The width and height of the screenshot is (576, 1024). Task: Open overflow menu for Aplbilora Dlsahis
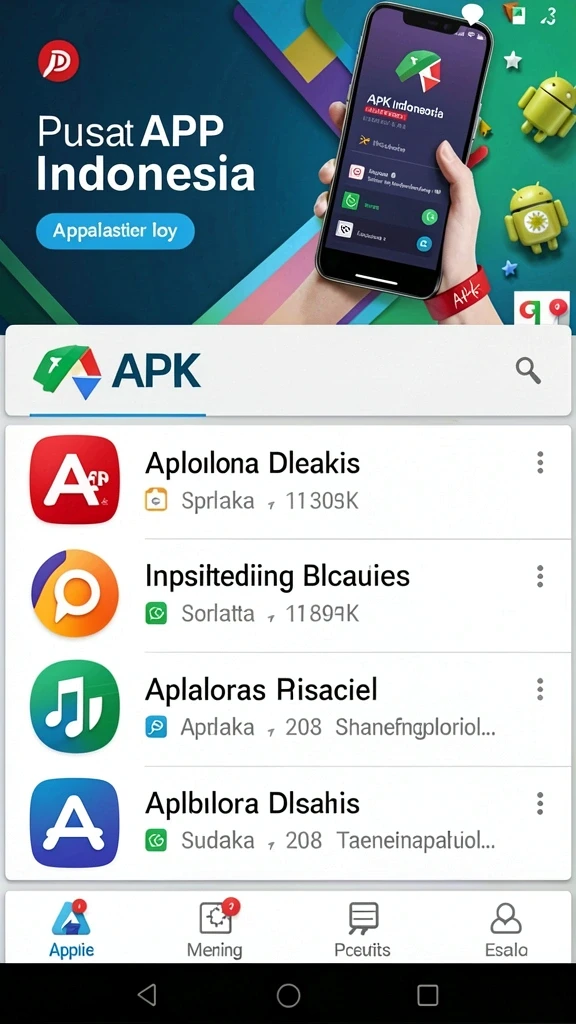(x=540, y=803)
